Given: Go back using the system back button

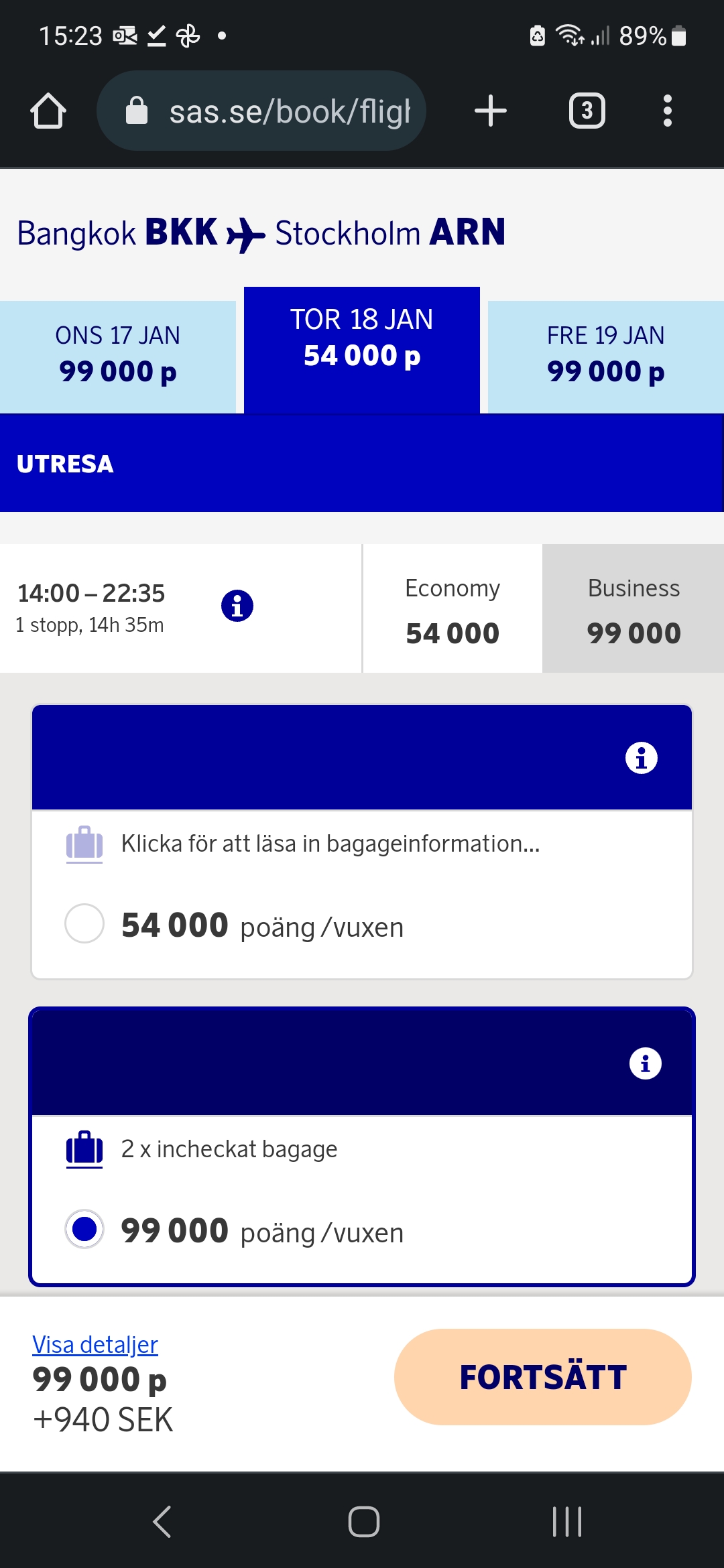Looking at the screenshot, I should tap(162, 1521).
